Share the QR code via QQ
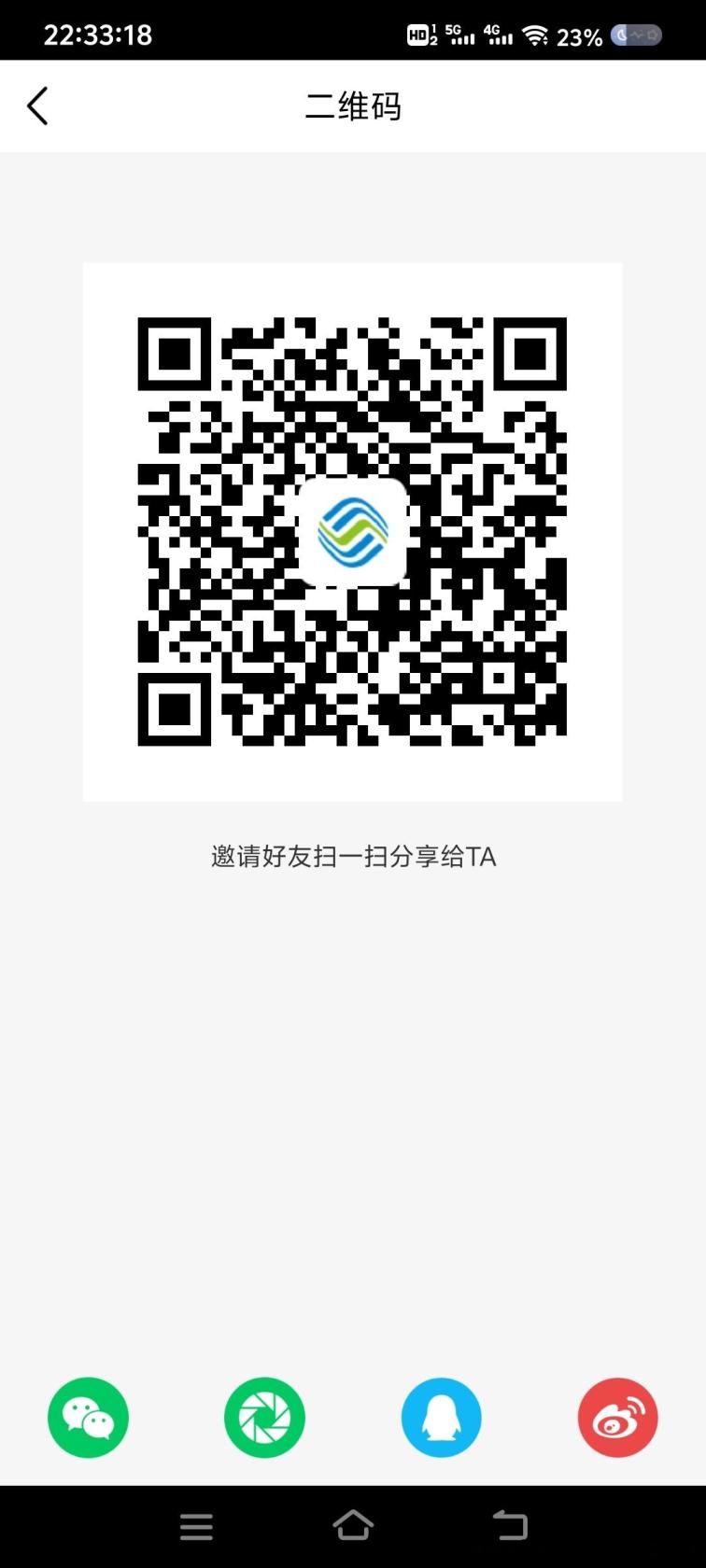The width and height of the screenshot is (706, 1568). coord(441,1417)
